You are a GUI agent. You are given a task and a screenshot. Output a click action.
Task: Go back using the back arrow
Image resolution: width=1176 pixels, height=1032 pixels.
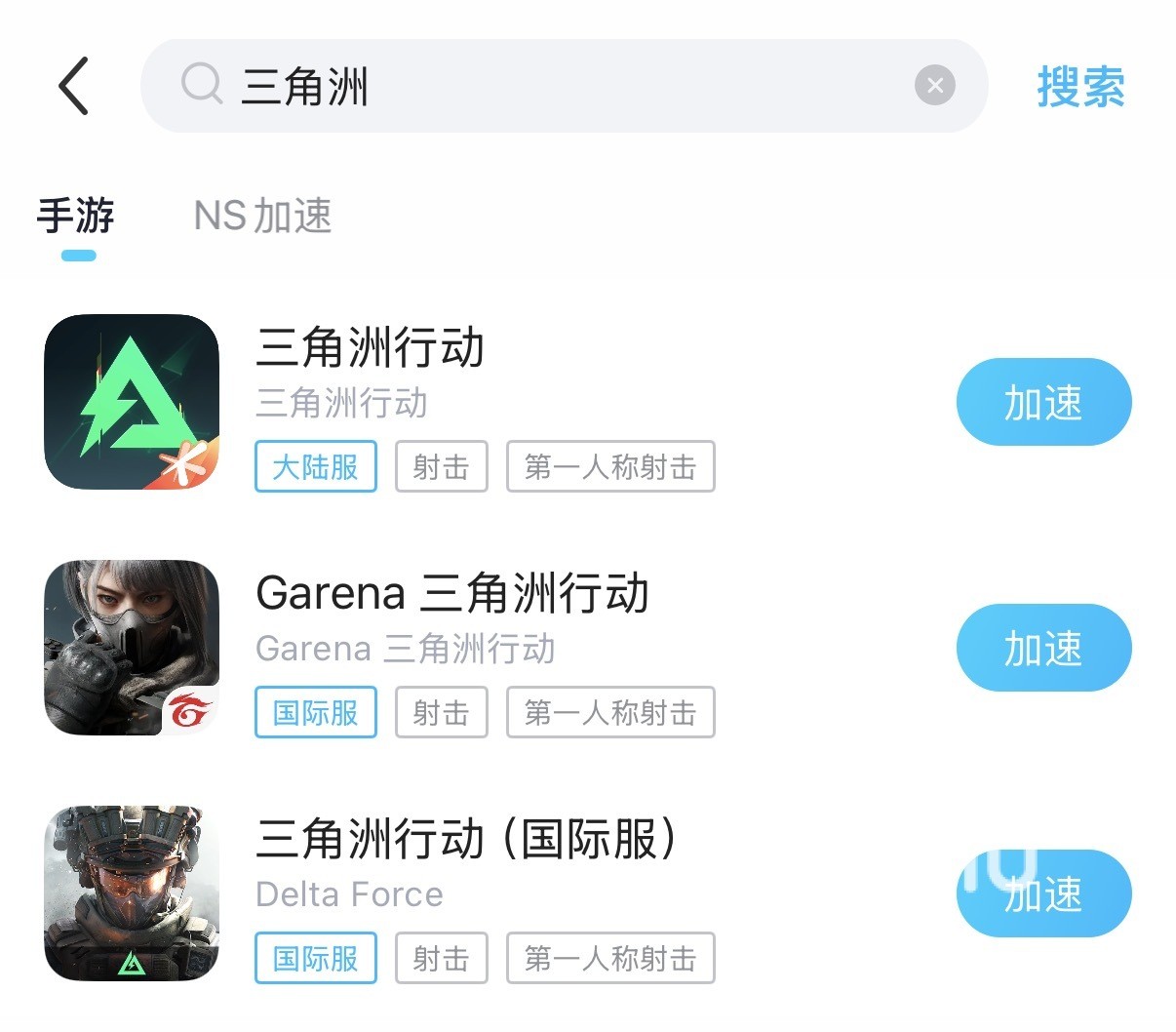74,86
